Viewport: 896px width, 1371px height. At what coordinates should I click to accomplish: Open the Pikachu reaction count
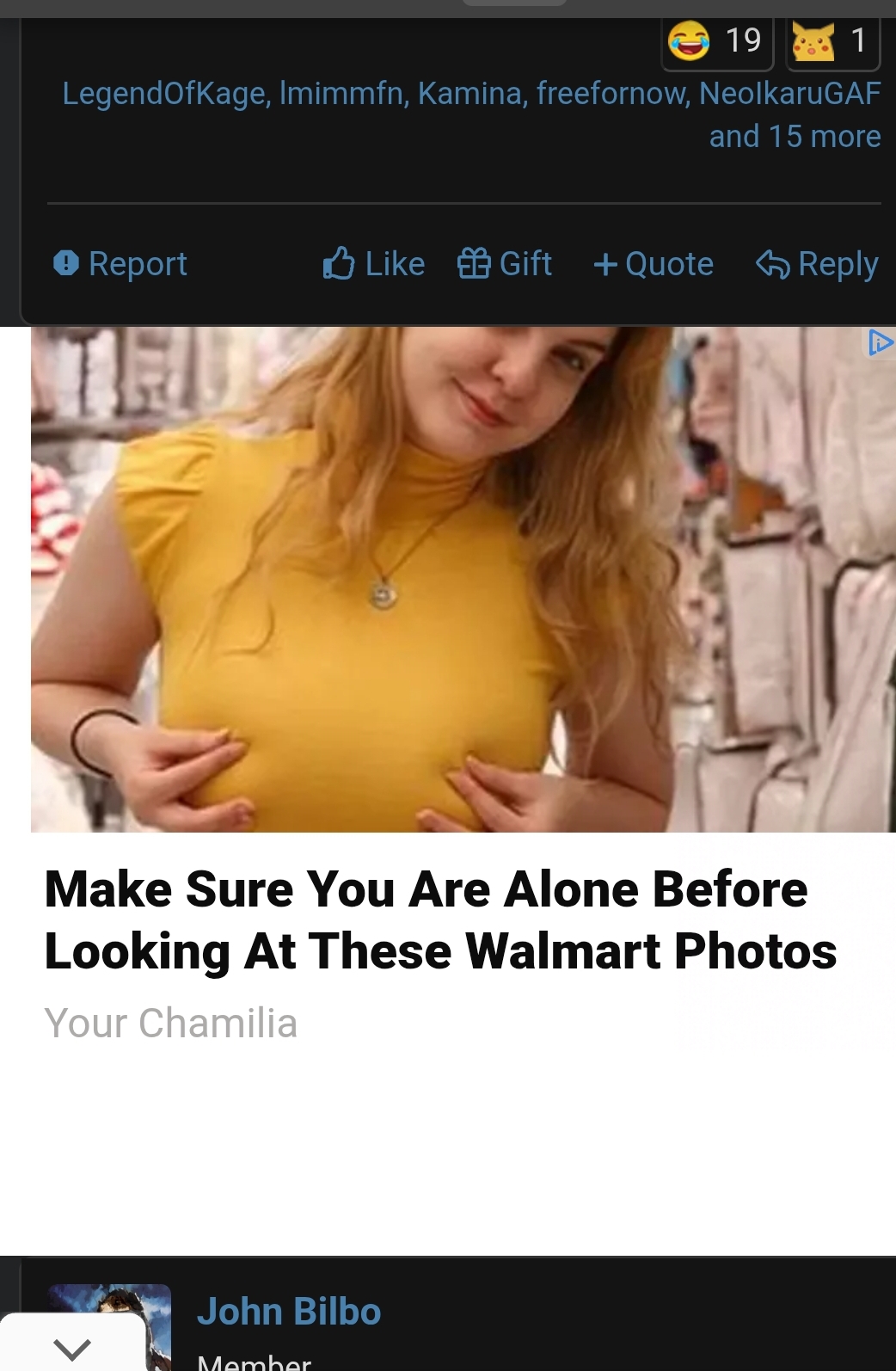(832, 40)
